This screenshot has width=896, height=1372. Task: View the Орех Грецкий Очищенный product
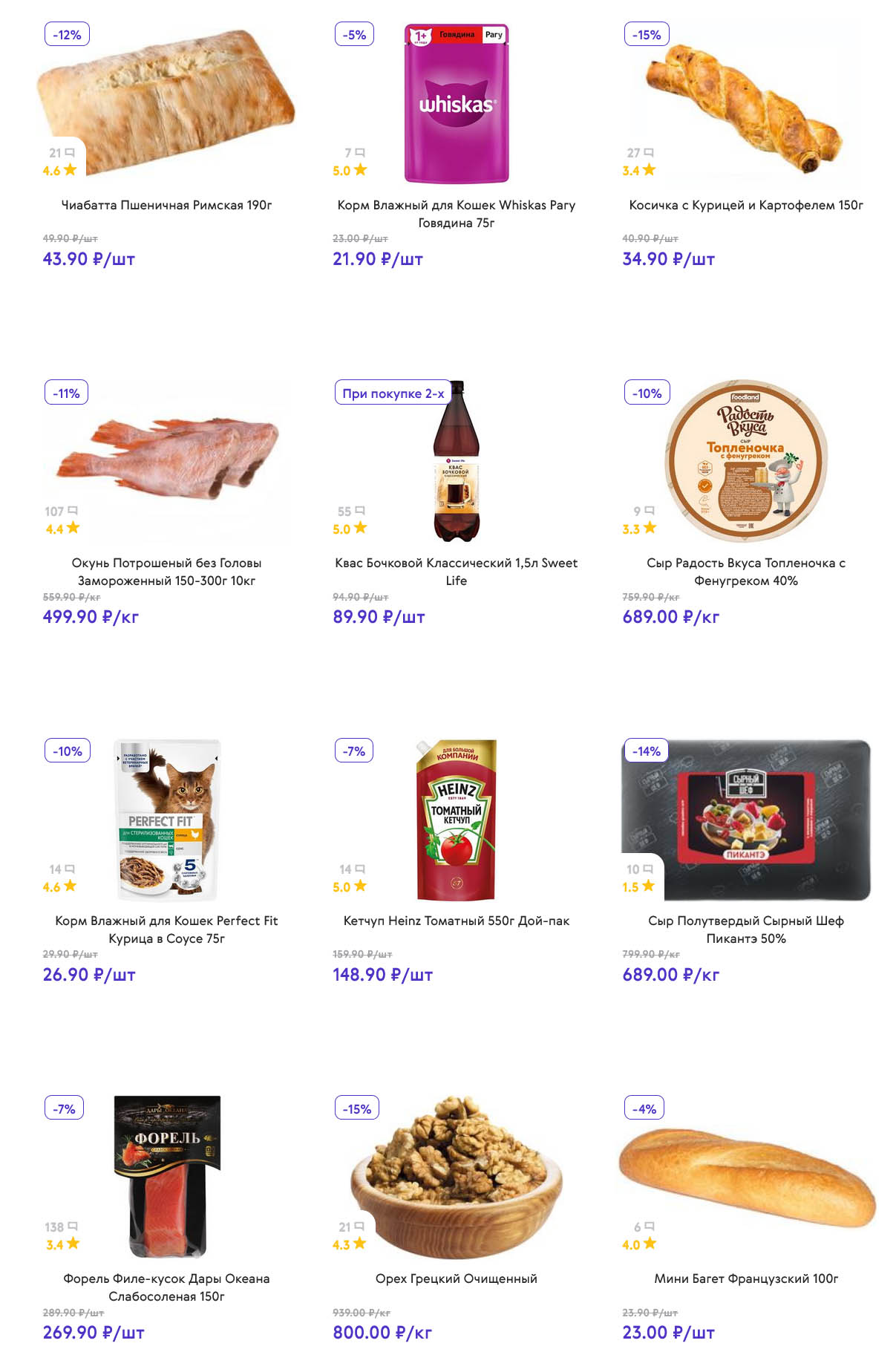point(456,1278)
